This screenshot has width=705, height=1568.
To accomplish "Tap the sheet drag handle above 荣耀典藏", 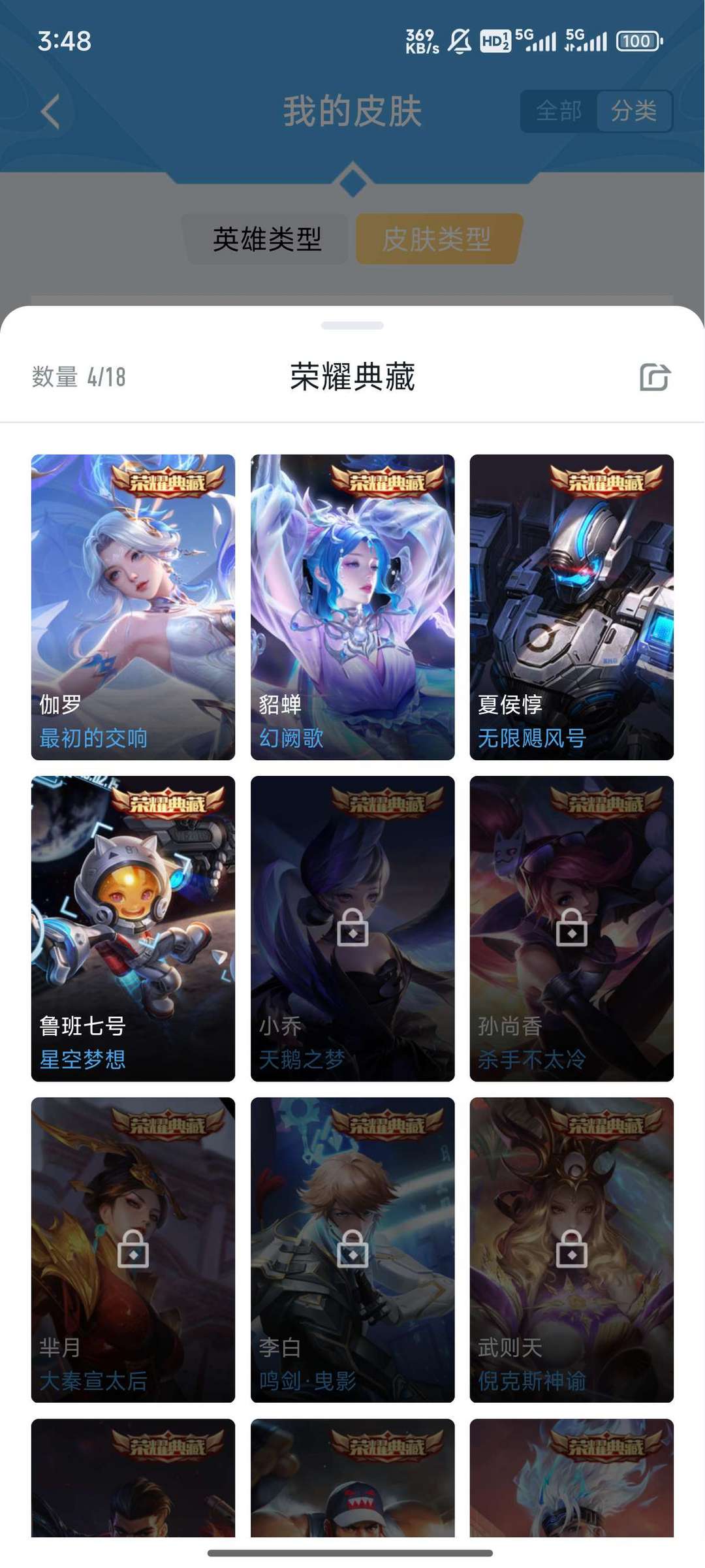I will [352, 325].
